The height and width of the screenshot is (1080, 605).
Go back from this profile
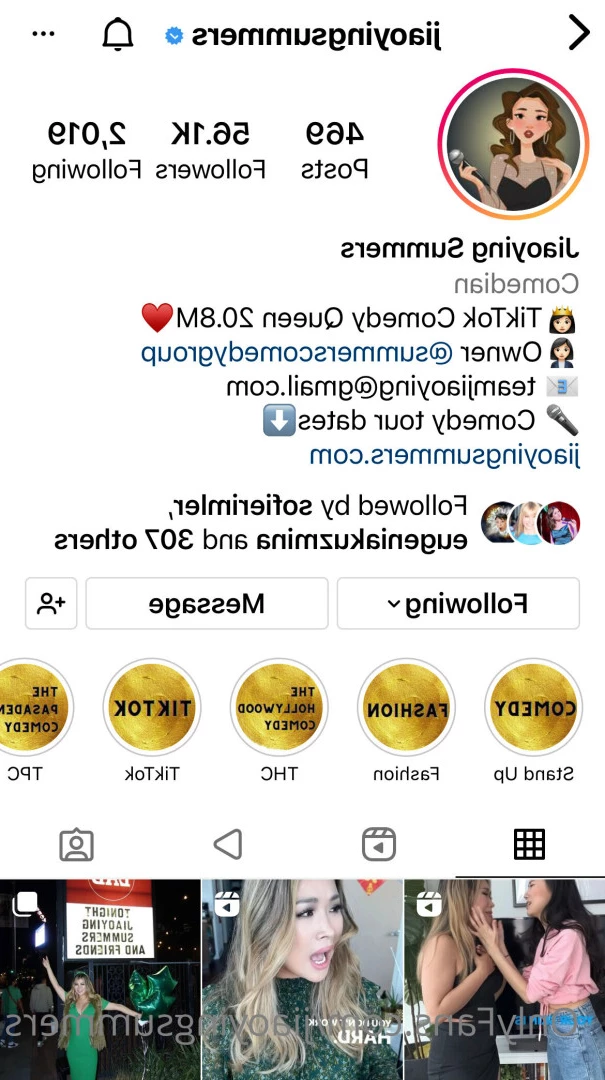pyautogui.click(x=579, y=34)
